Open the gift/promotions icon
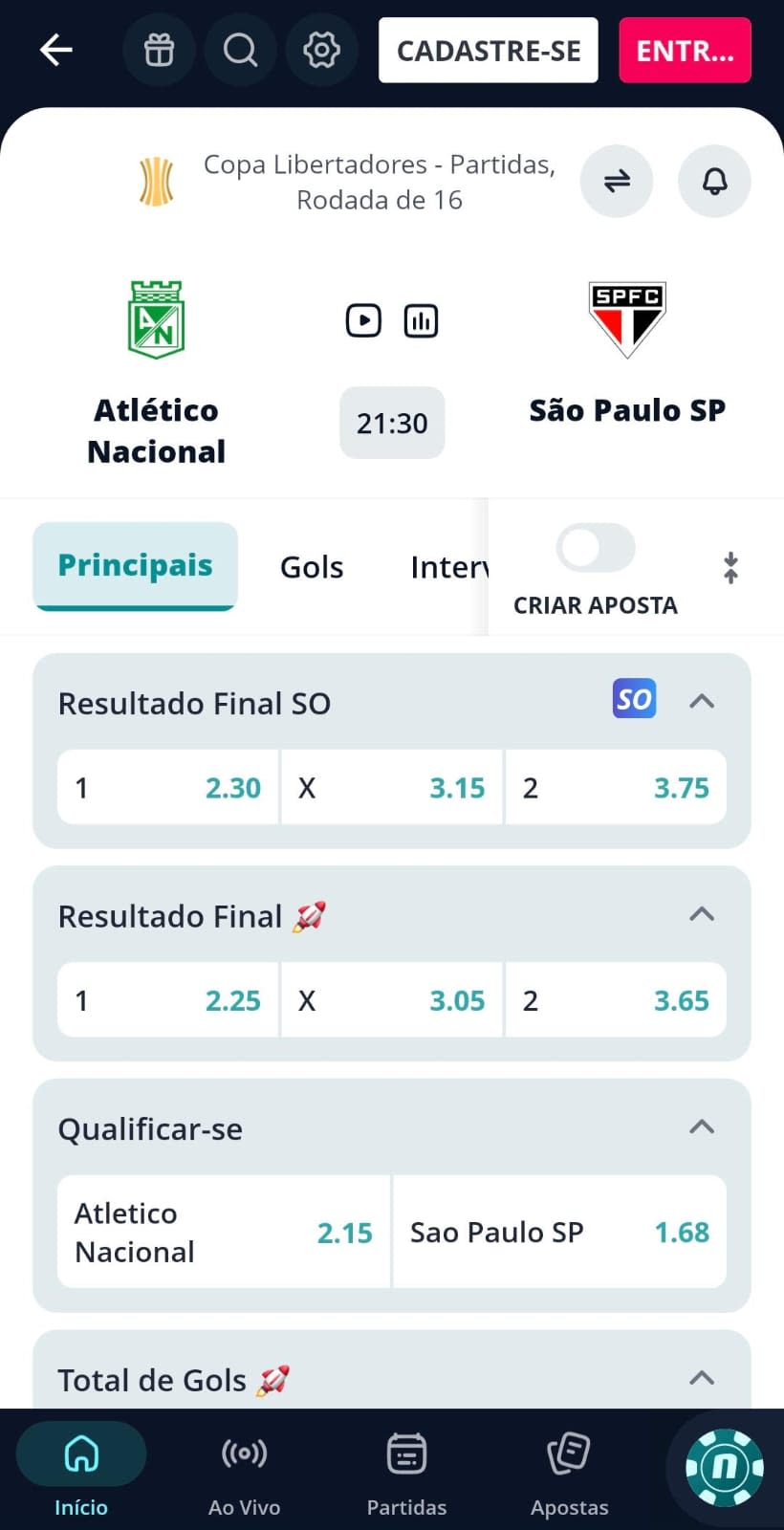Screen dimensions: 784x1530 click(x=159, y=50)
